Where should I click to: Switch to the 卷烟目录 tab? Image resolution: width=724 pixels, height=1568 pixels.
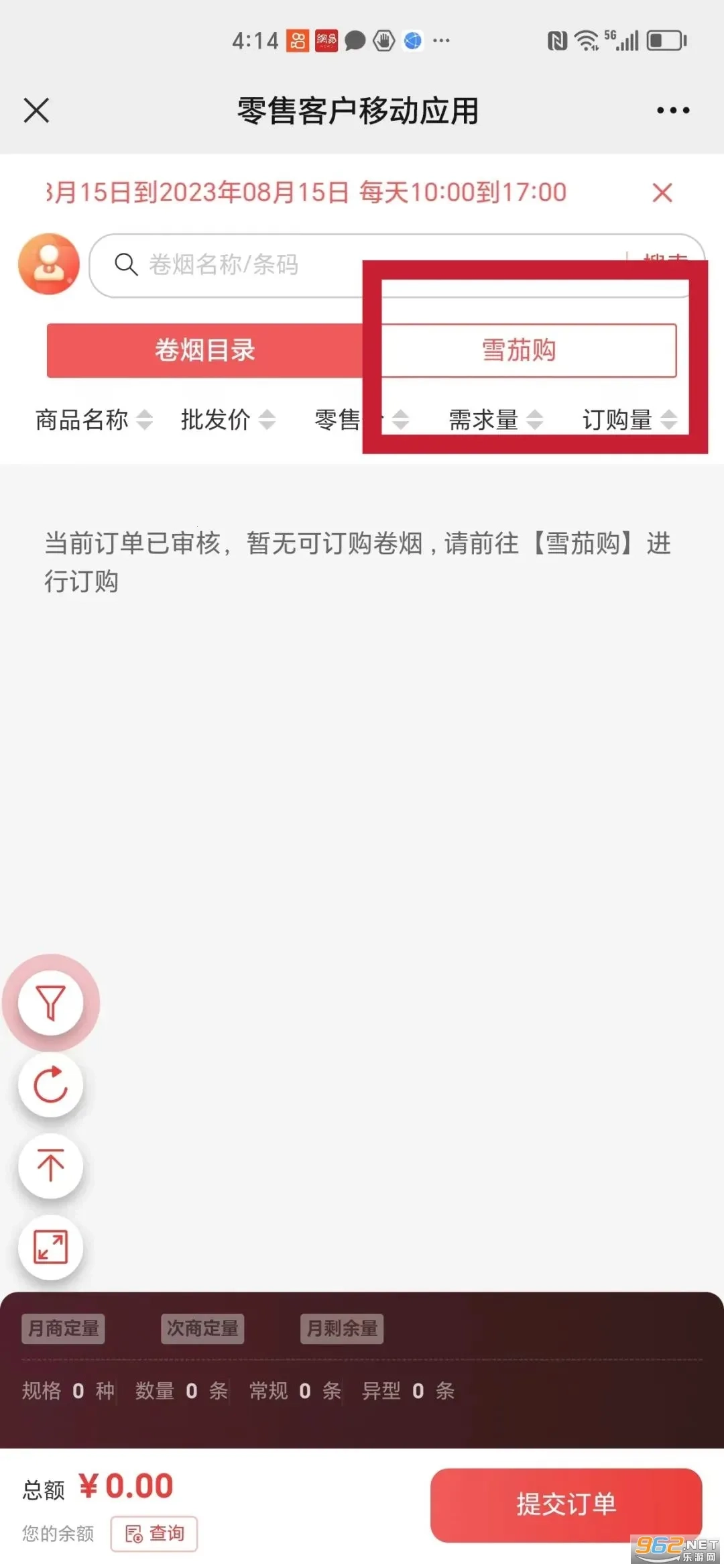point(205,350)
